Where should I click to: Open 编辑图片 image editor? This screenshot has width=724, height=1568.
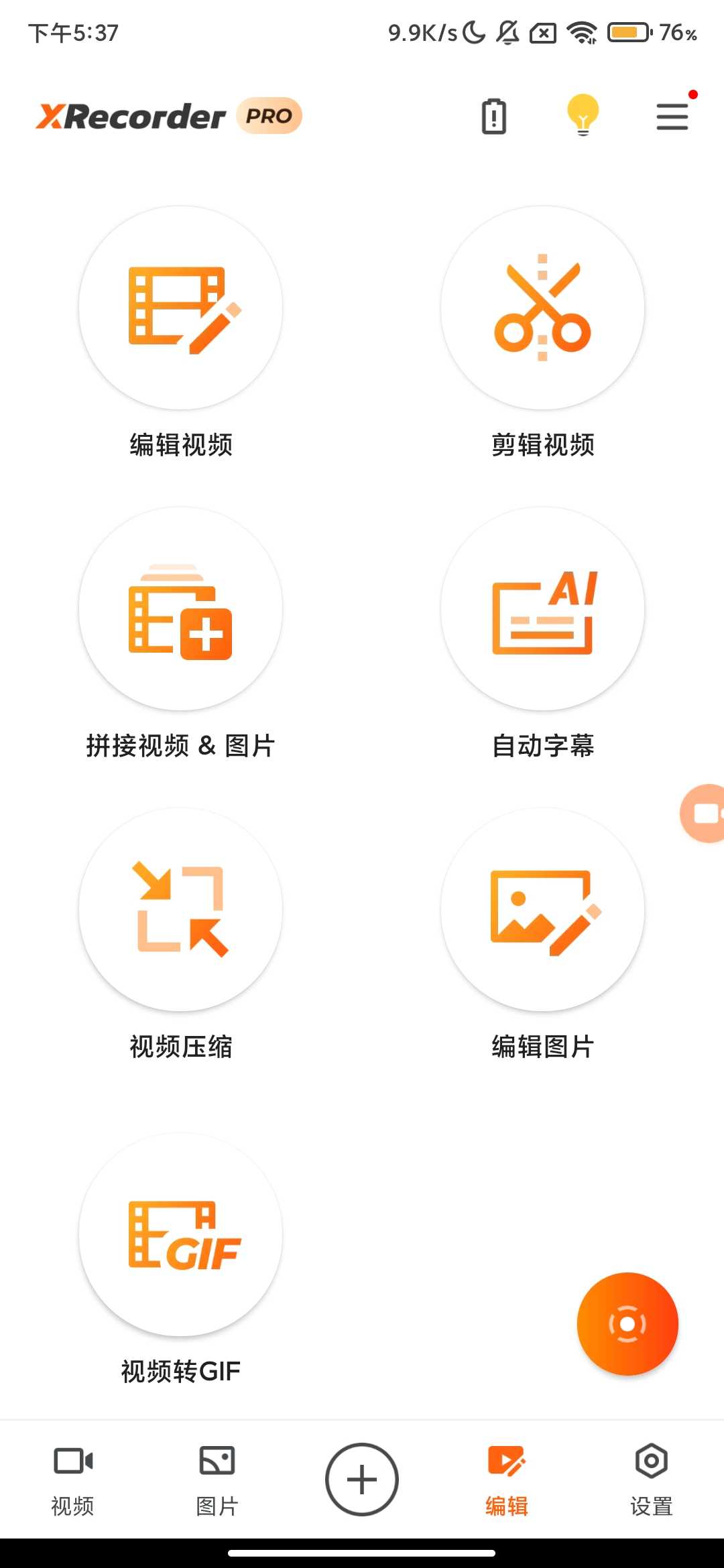542,909
